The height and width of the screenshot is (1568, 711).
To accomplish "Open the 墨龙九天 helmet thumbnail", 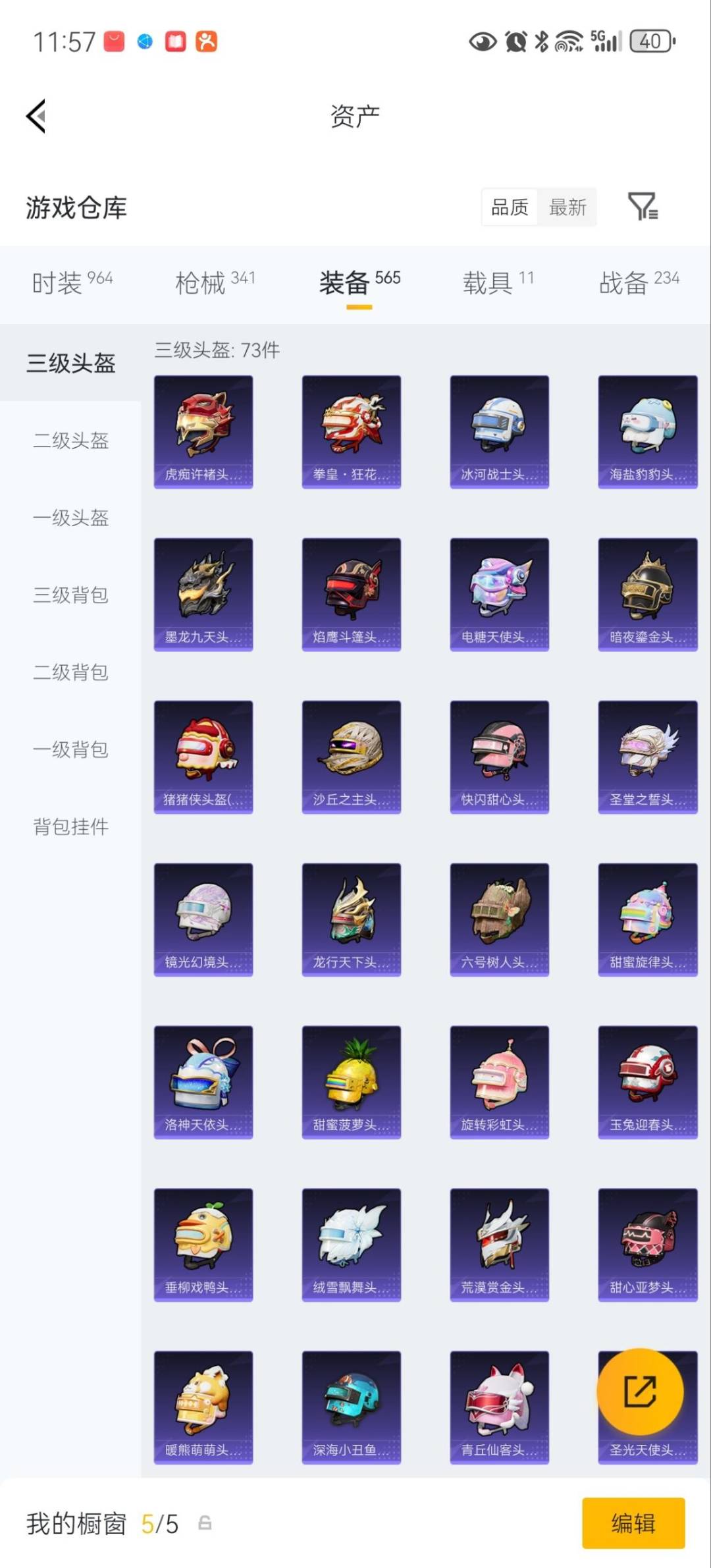I will (x=203, y=593).
